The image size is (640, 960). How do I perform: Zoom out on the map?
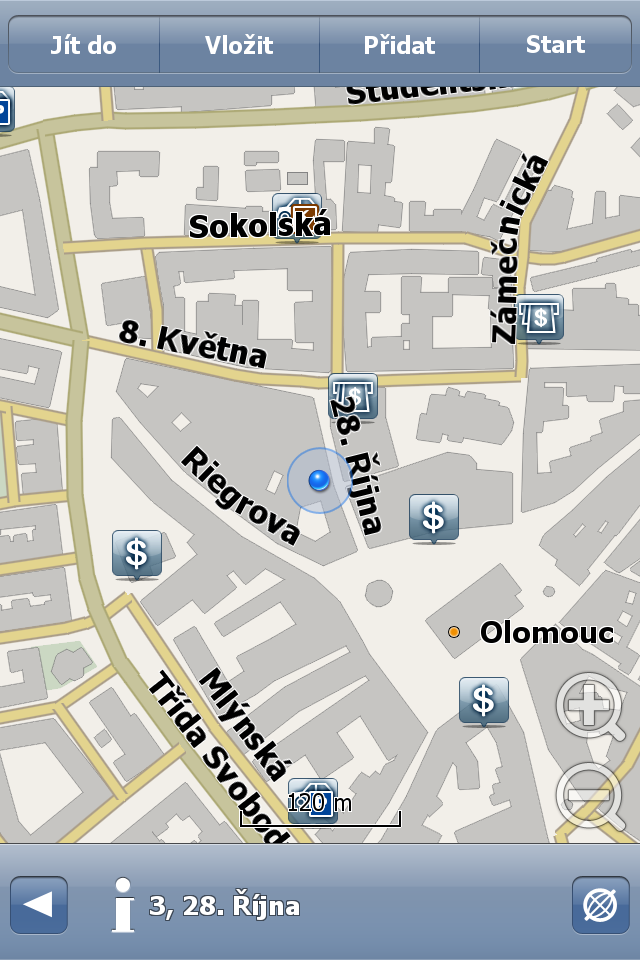[x=589, y=794]
